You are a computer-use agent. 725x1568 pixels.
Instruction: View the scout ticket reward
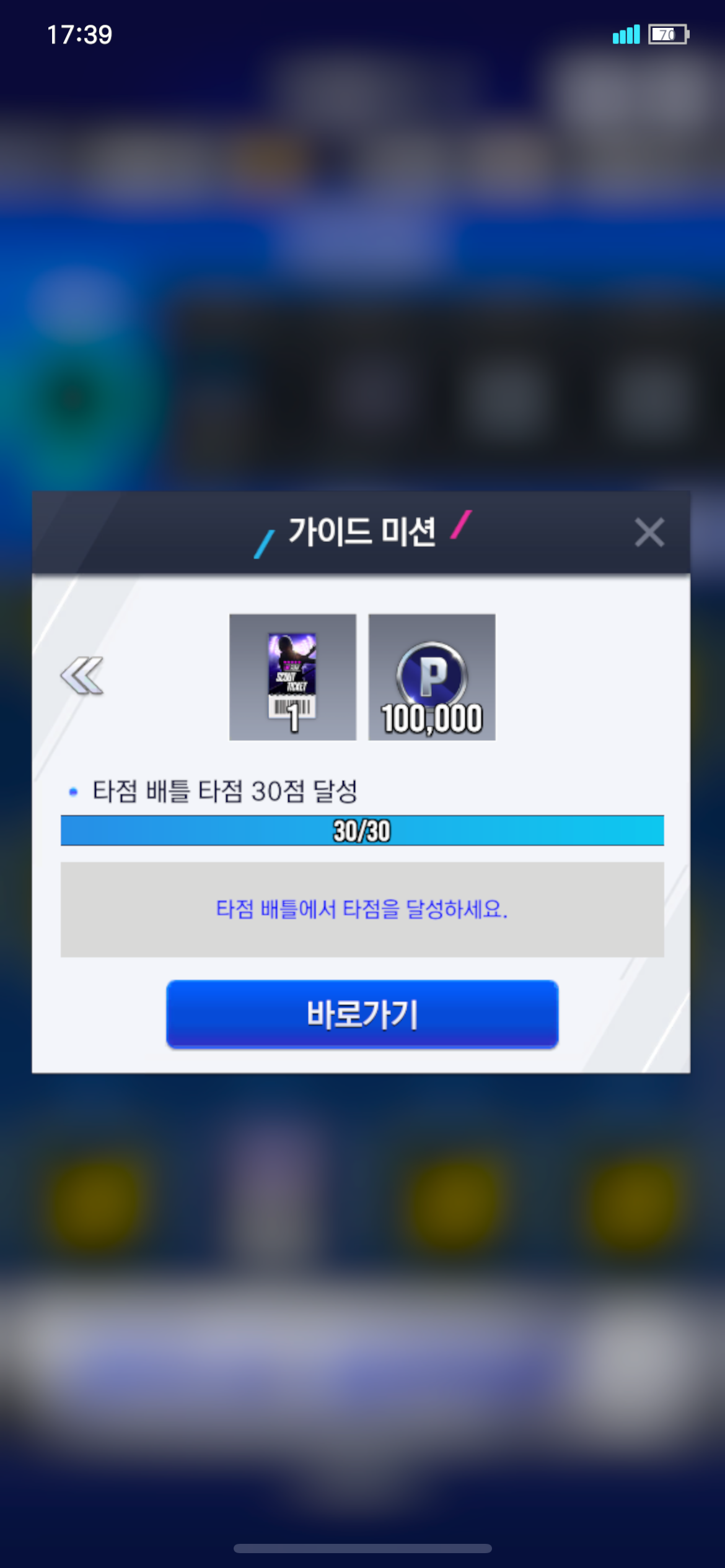[292, 677]
